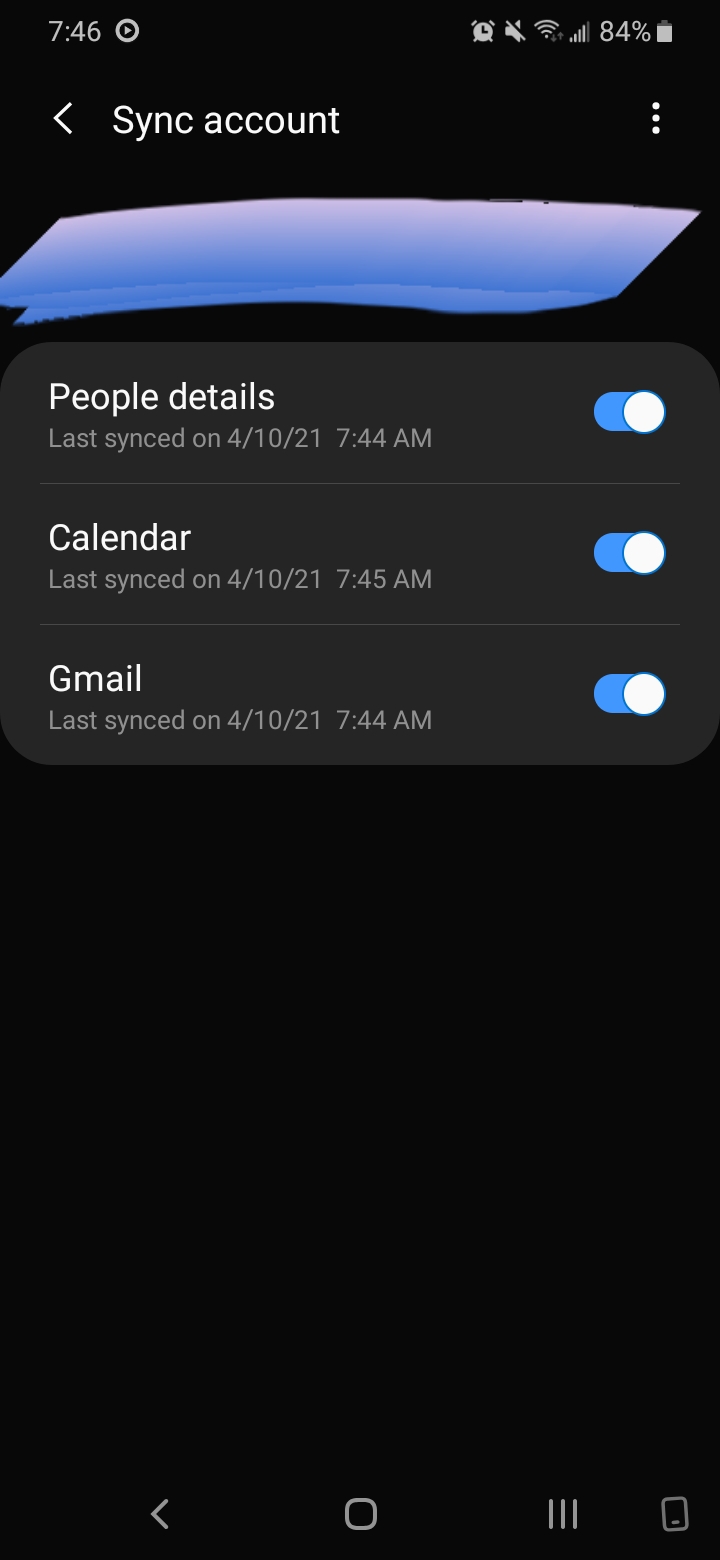Tap the system home button
Viewport: 720px width, 1560px height.
click(x=360, y=1514)
